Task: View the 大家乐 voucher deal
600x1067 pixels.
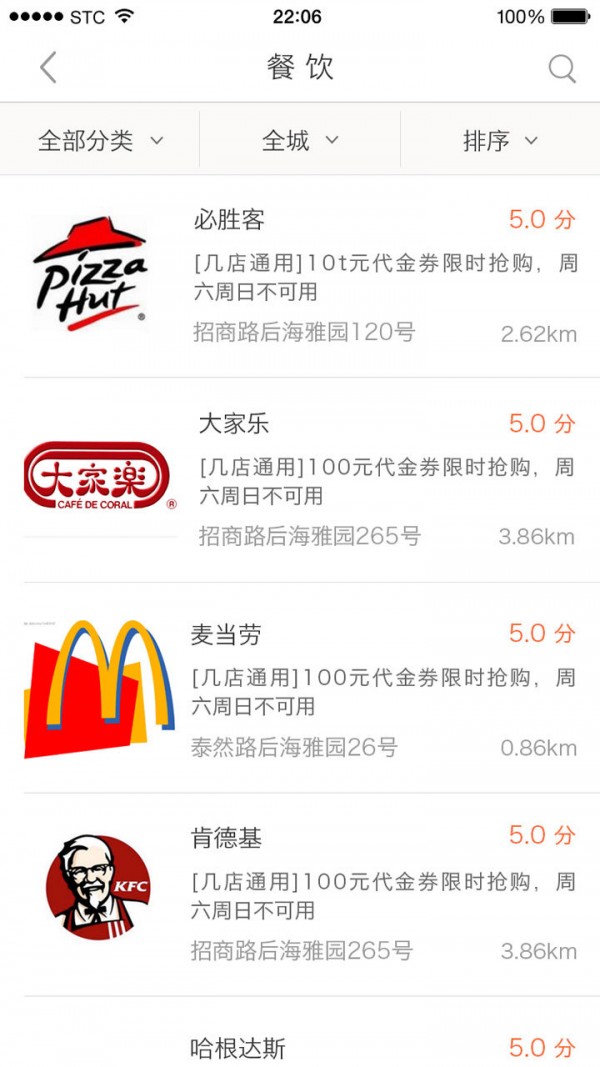Action: click(x=300, y=481)
